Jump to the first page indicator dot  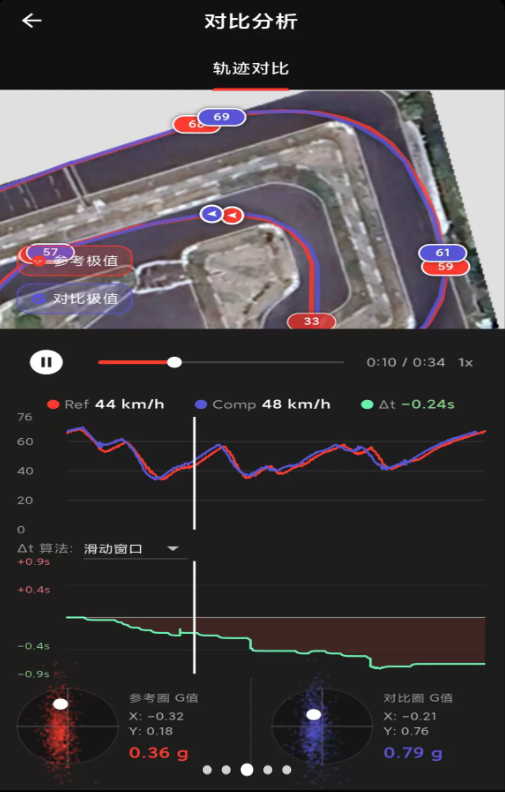tap(207, 770)
